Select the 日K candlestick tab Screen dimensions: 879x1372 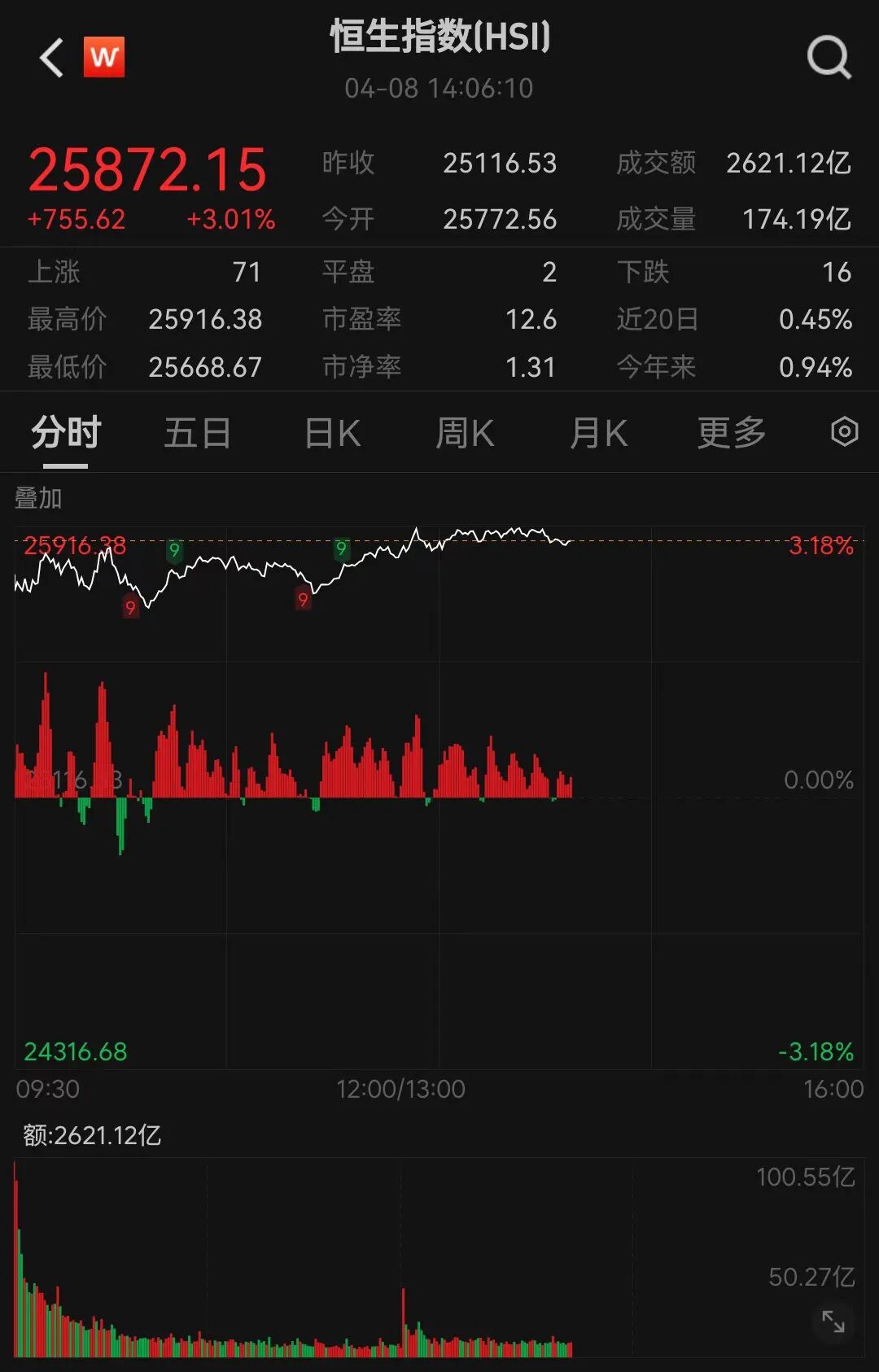coord(332,433)
